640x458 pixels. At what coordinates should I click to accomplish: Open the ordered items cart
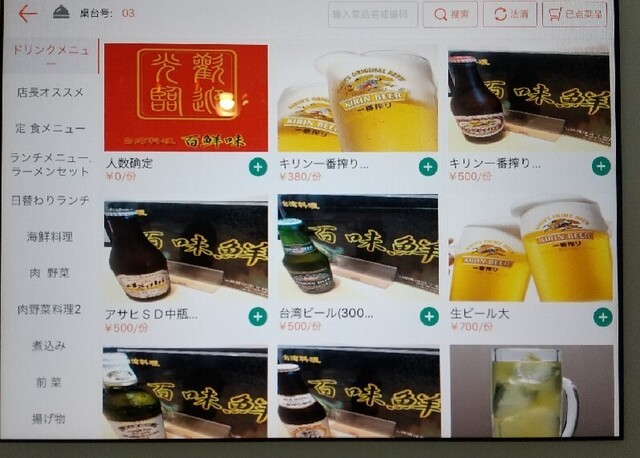[x=574, y=14]
